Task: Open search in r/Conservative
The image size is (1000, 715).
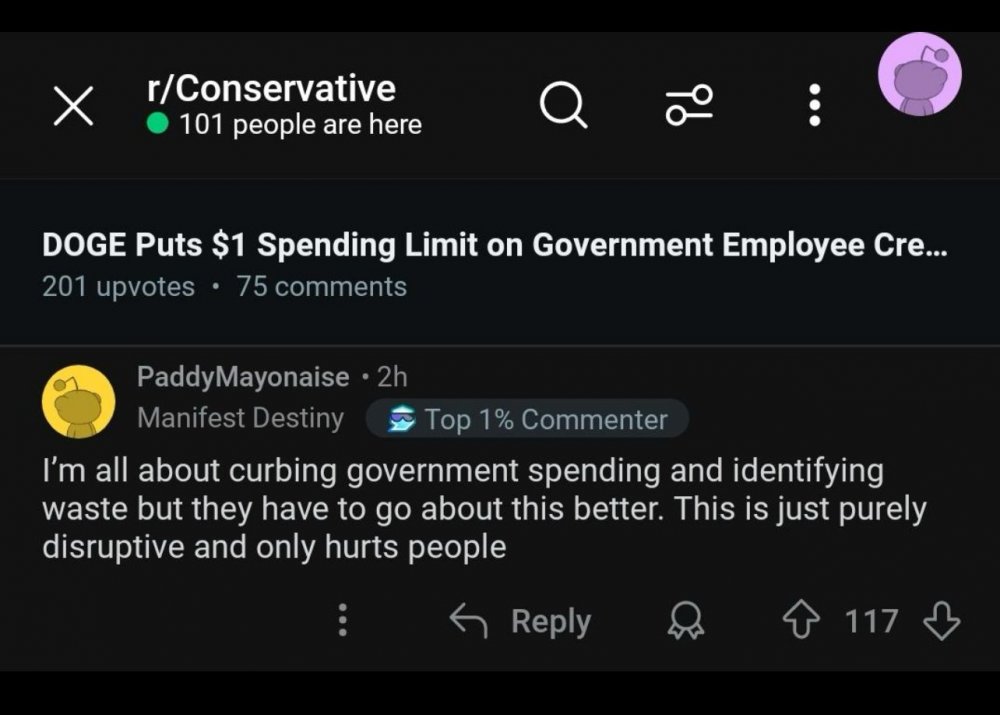Action: 563,105
